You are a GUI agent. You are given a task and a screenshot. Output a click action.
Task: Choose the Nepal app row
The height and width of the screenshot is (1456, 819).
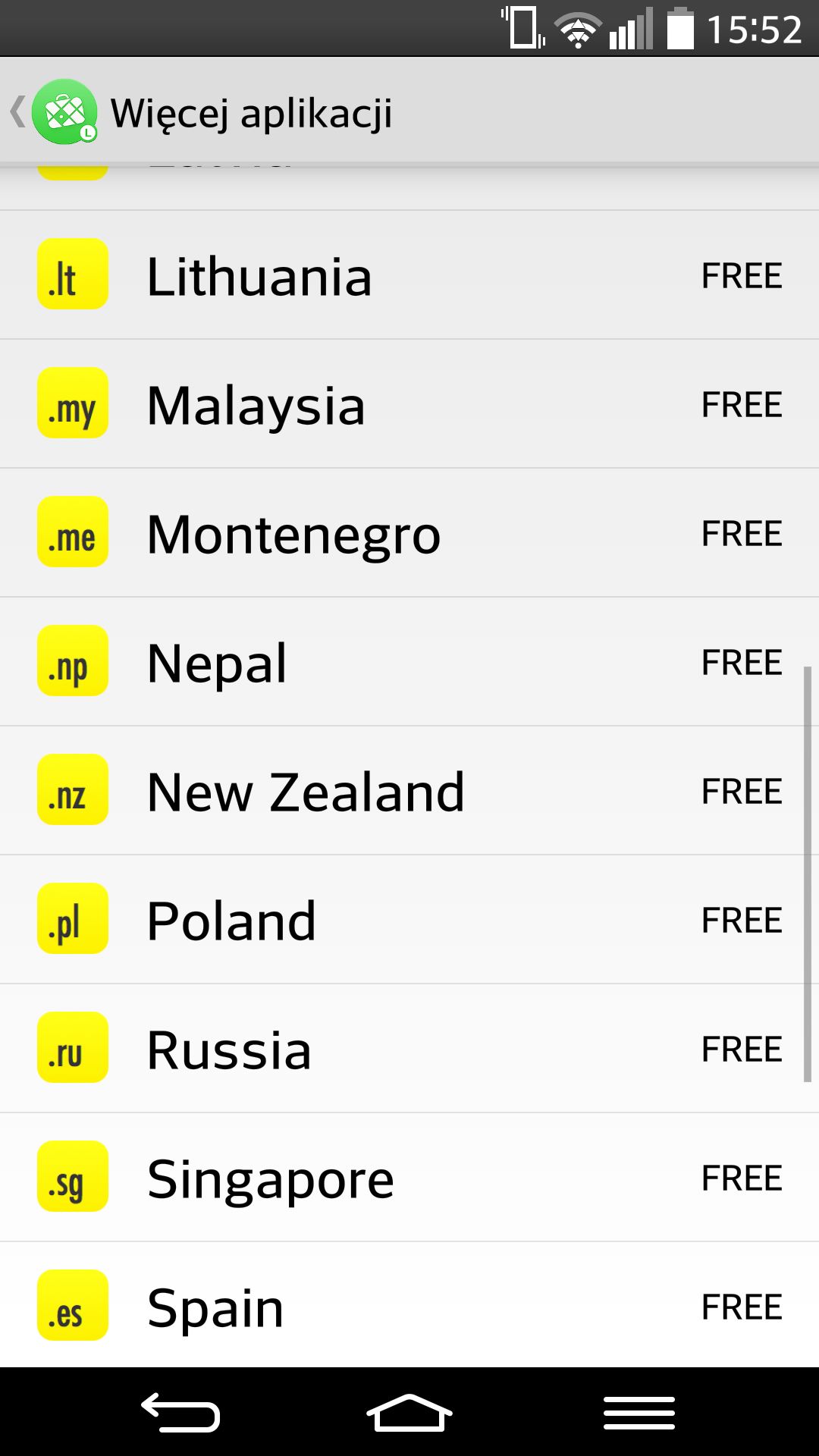[x=409, y=662]
